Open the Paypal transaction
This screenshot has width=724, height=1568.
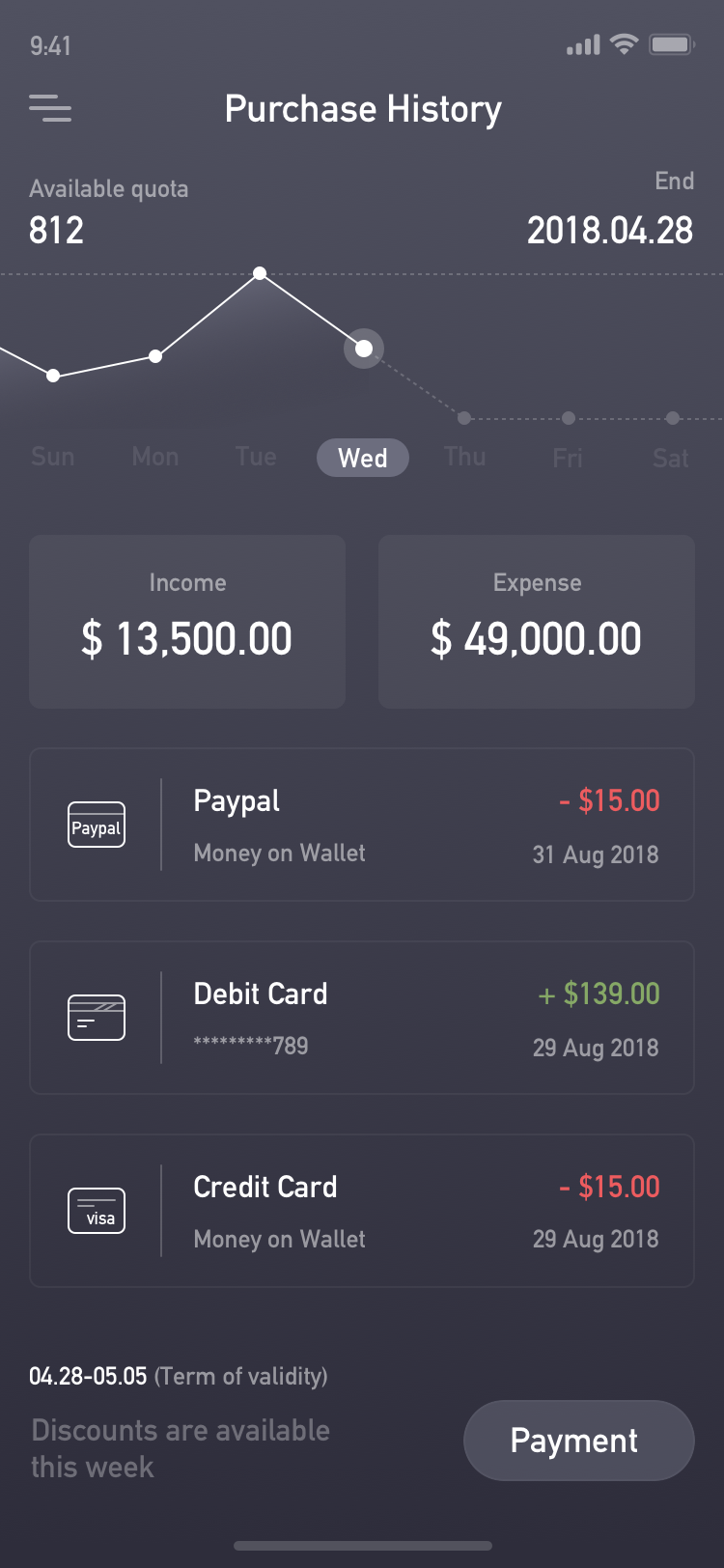click(x=362, y=825)
